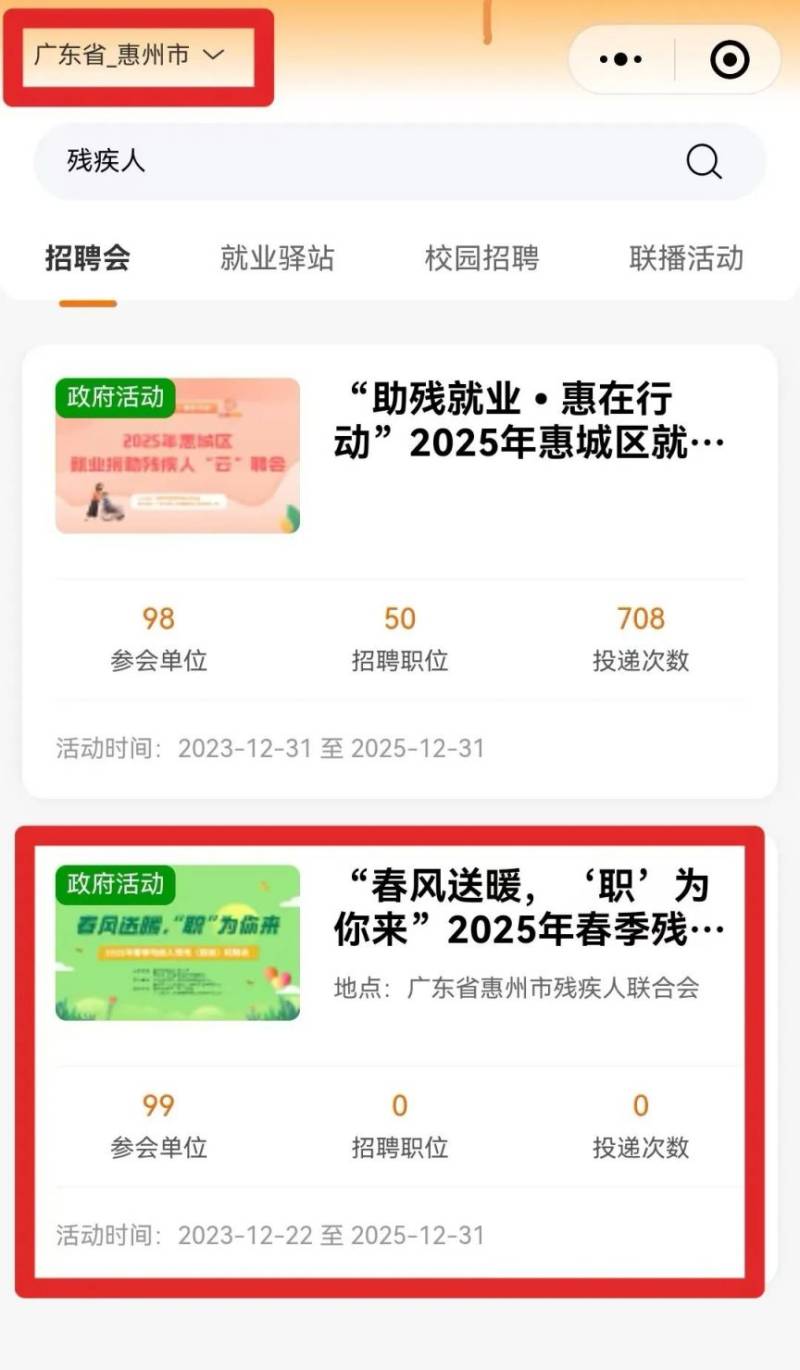Switch to the 招聘会 tab
The image size is (800, 1370).
[x=88, y=259]
